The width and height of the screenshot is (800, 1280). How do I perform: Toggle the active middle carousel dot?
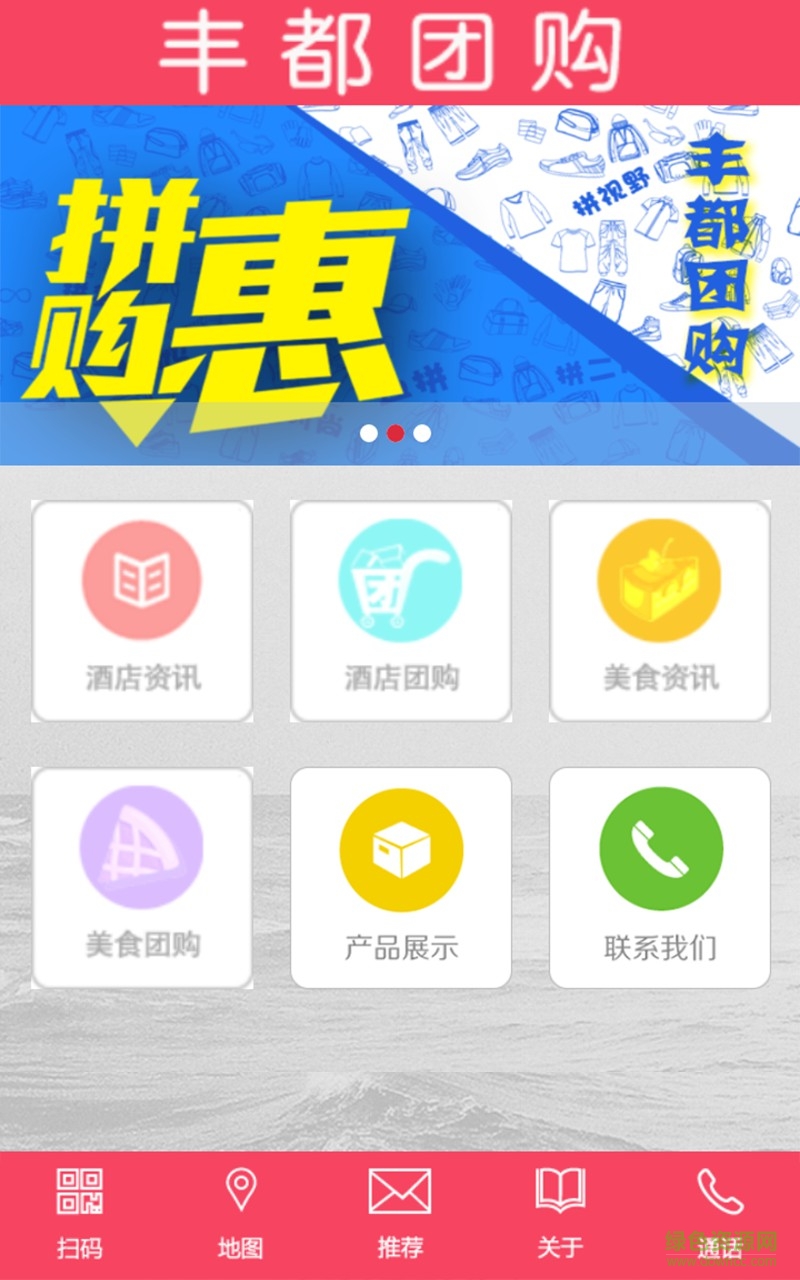point(396,433)
